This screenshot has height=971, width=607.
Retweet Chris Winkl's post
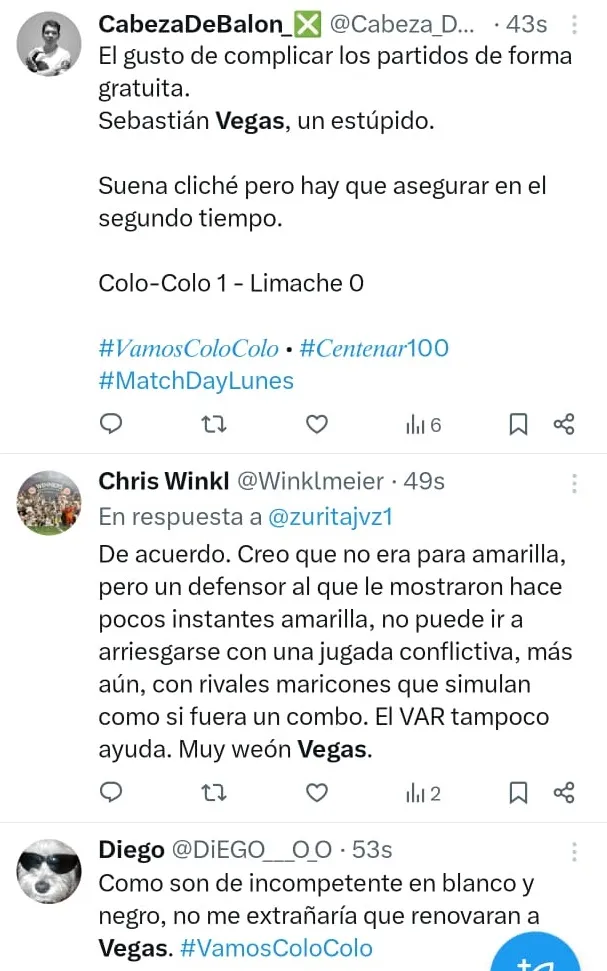[213, 793]
